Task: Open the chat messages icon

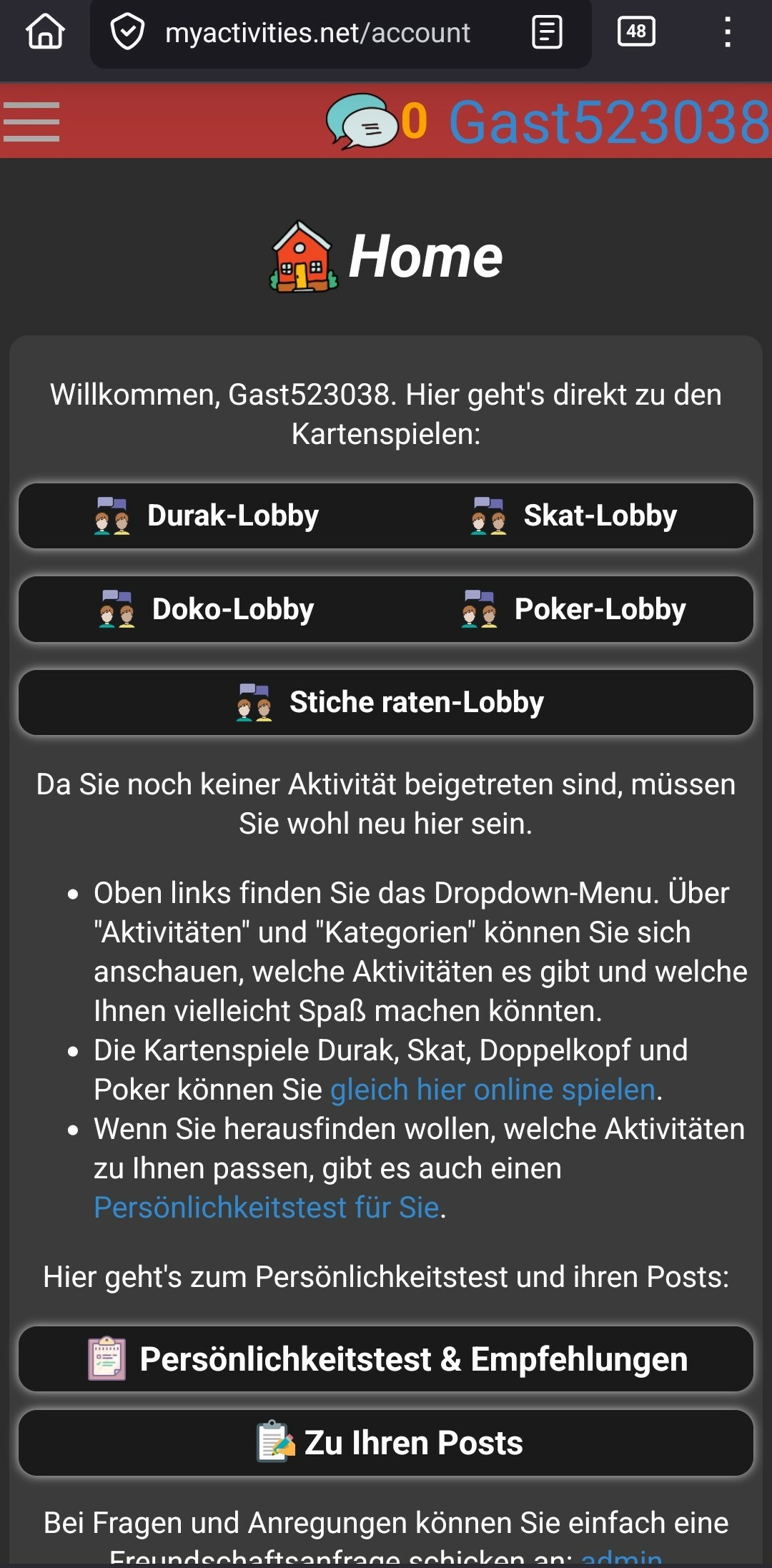Action: [361, 122]
